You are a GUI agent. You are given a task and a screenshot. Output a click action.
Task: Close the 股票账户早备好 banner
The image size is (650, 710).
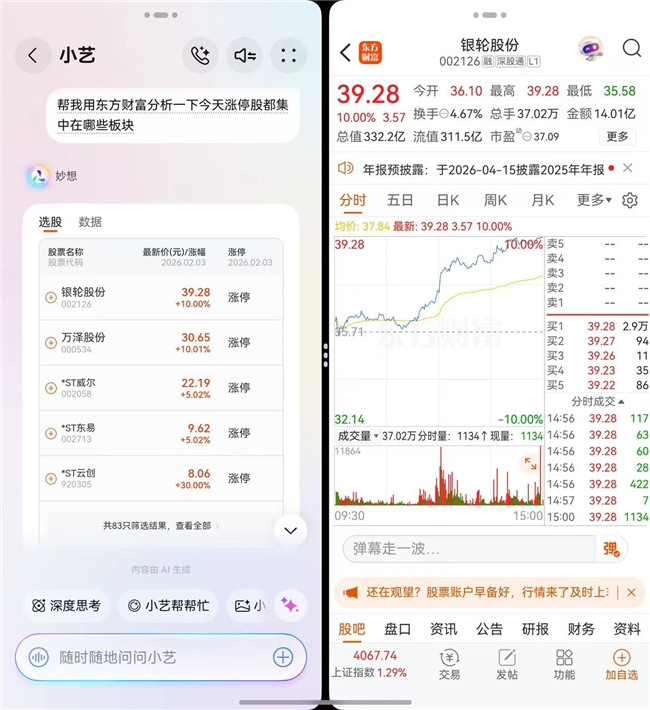(x=631, y=593)
